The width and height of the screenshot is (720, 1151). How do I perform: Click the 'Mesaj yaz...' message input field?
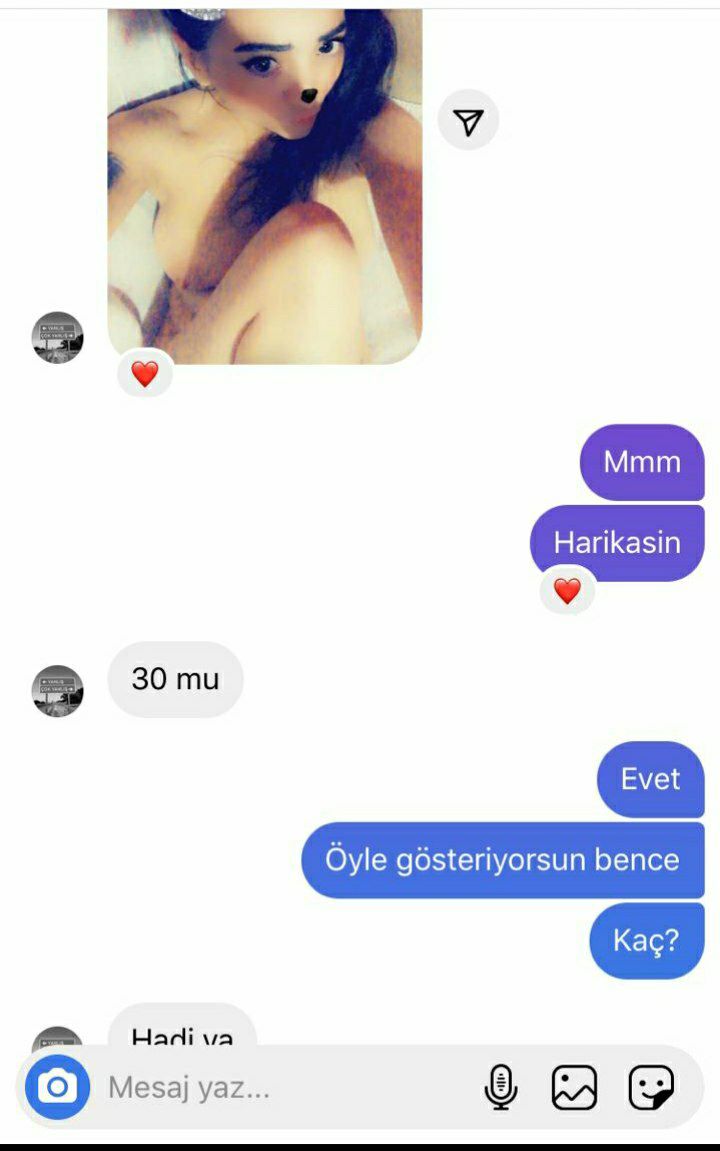(250, 1087)
